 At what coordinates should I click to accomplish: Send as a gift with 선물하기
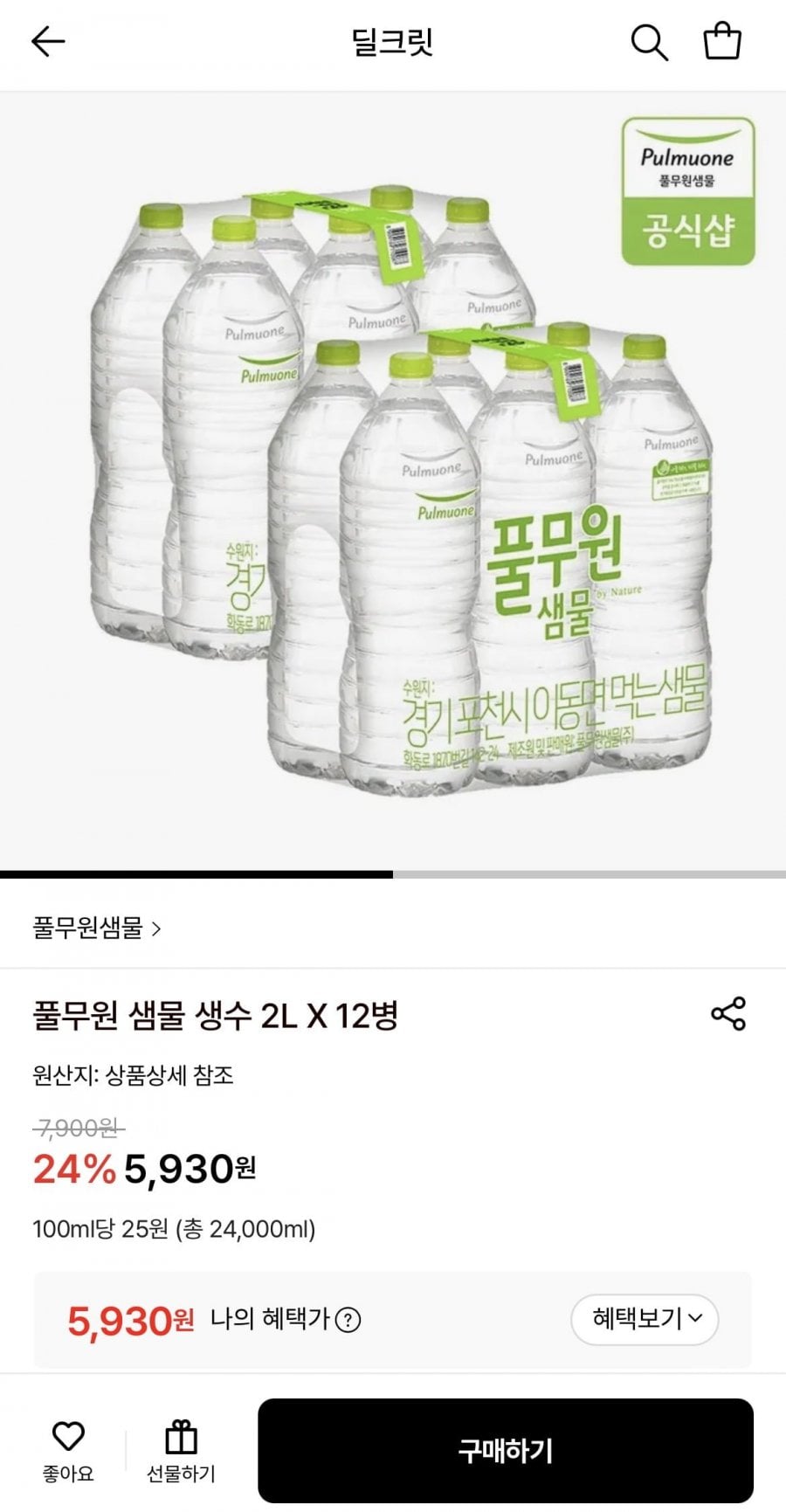pos(181,1452)
